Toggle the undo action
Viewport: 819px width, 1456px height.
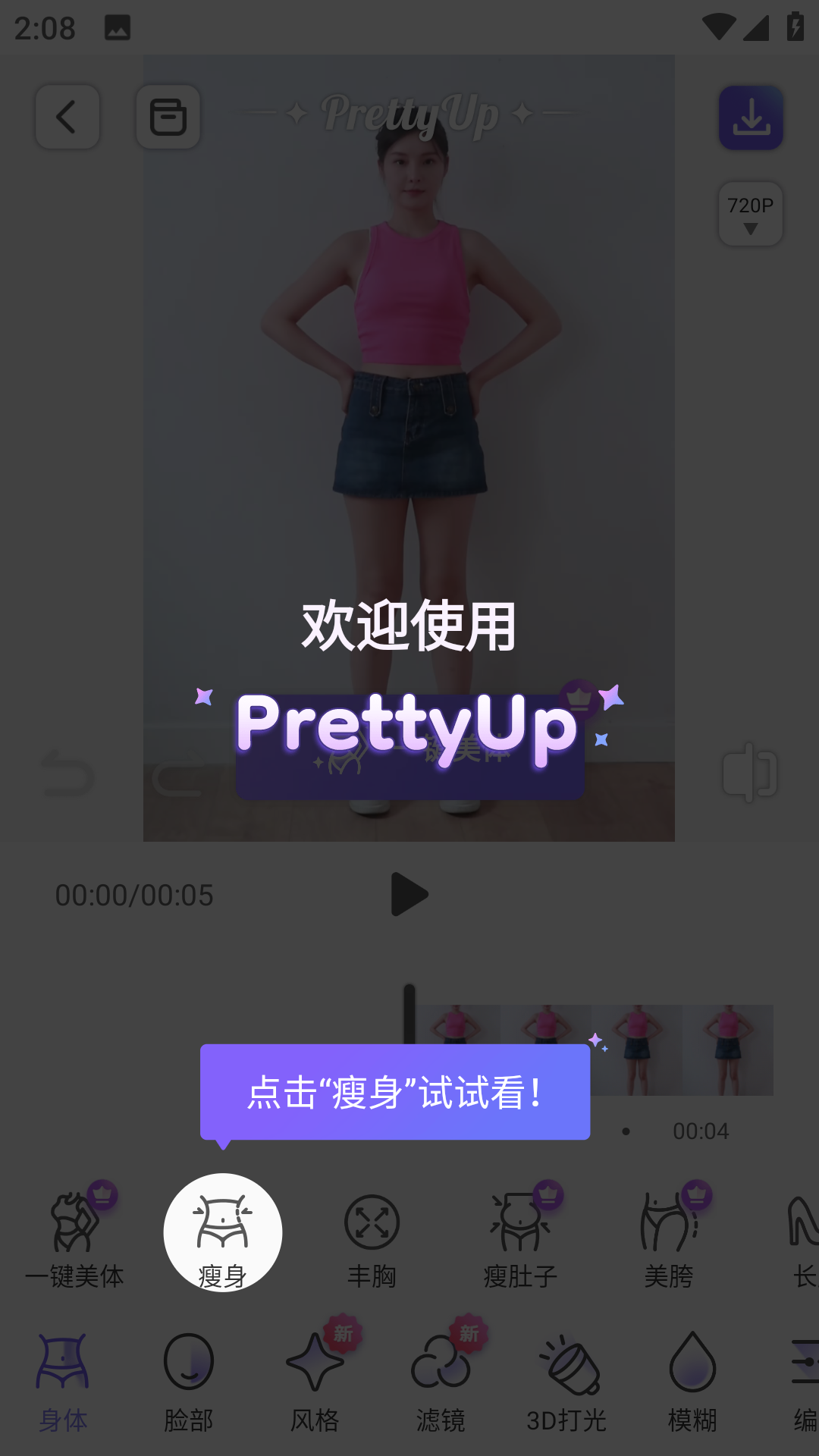pyautogui.click(x=68, y=770)
